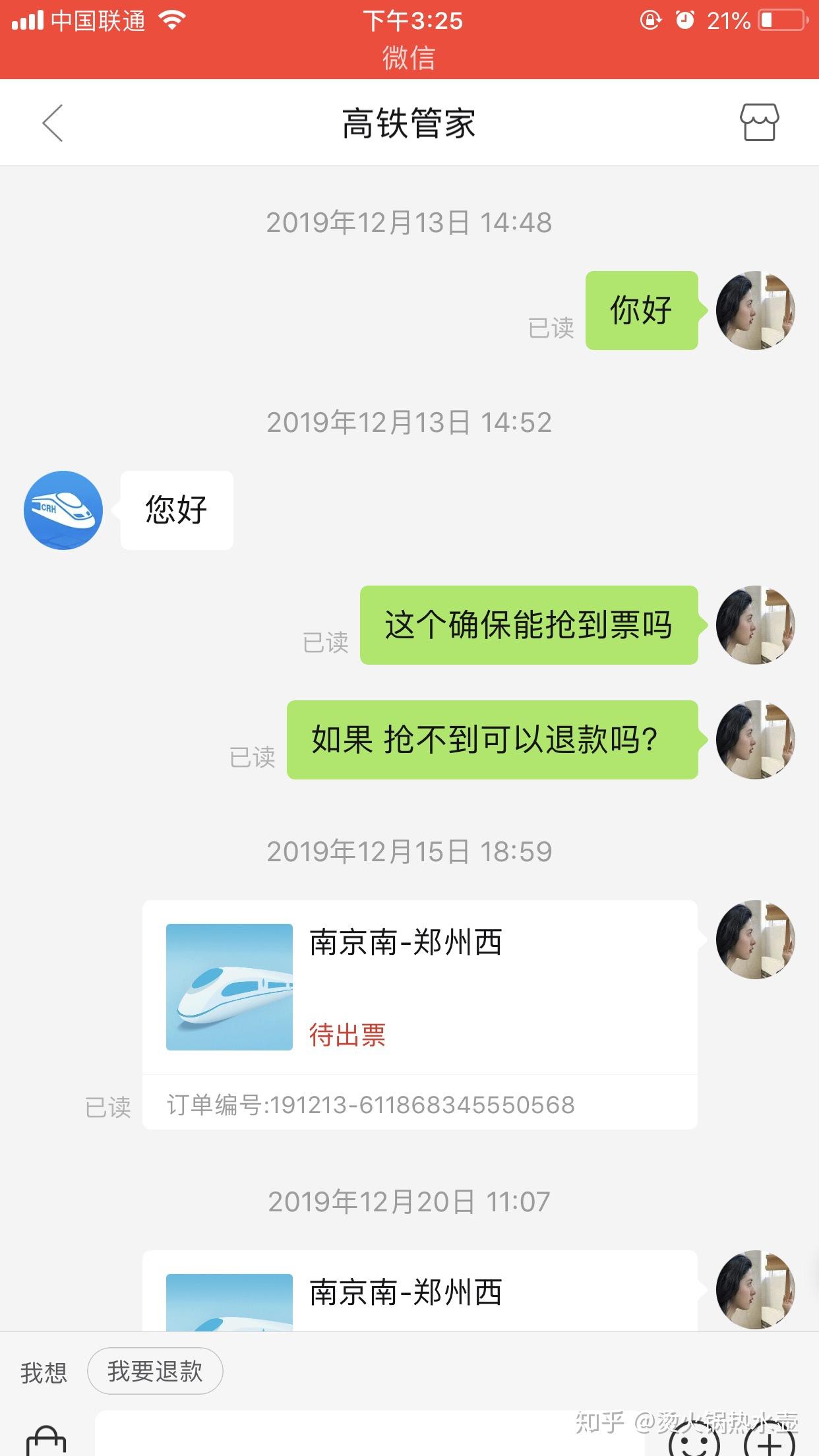Open the December 20 南京南-郑州西 order card
This screenshot has width=819, height=1456.
point(419,1291)
